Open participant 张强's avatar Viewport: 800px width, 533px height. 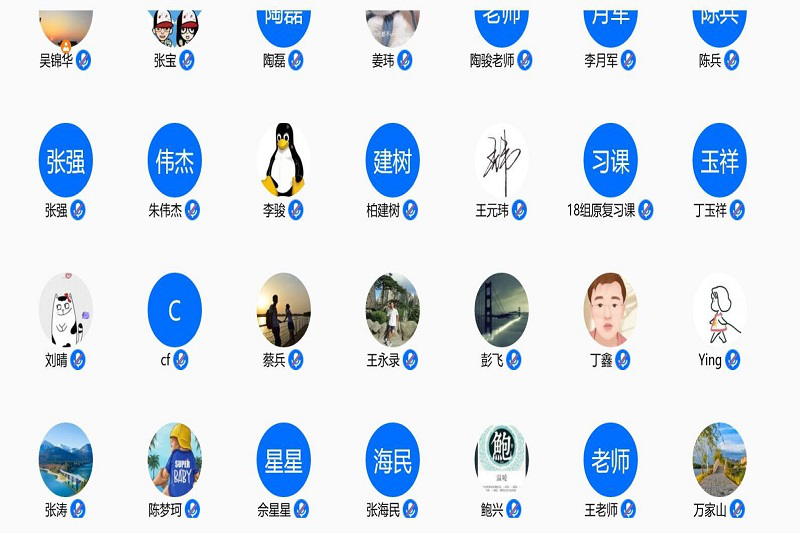(x=66, y=160)
